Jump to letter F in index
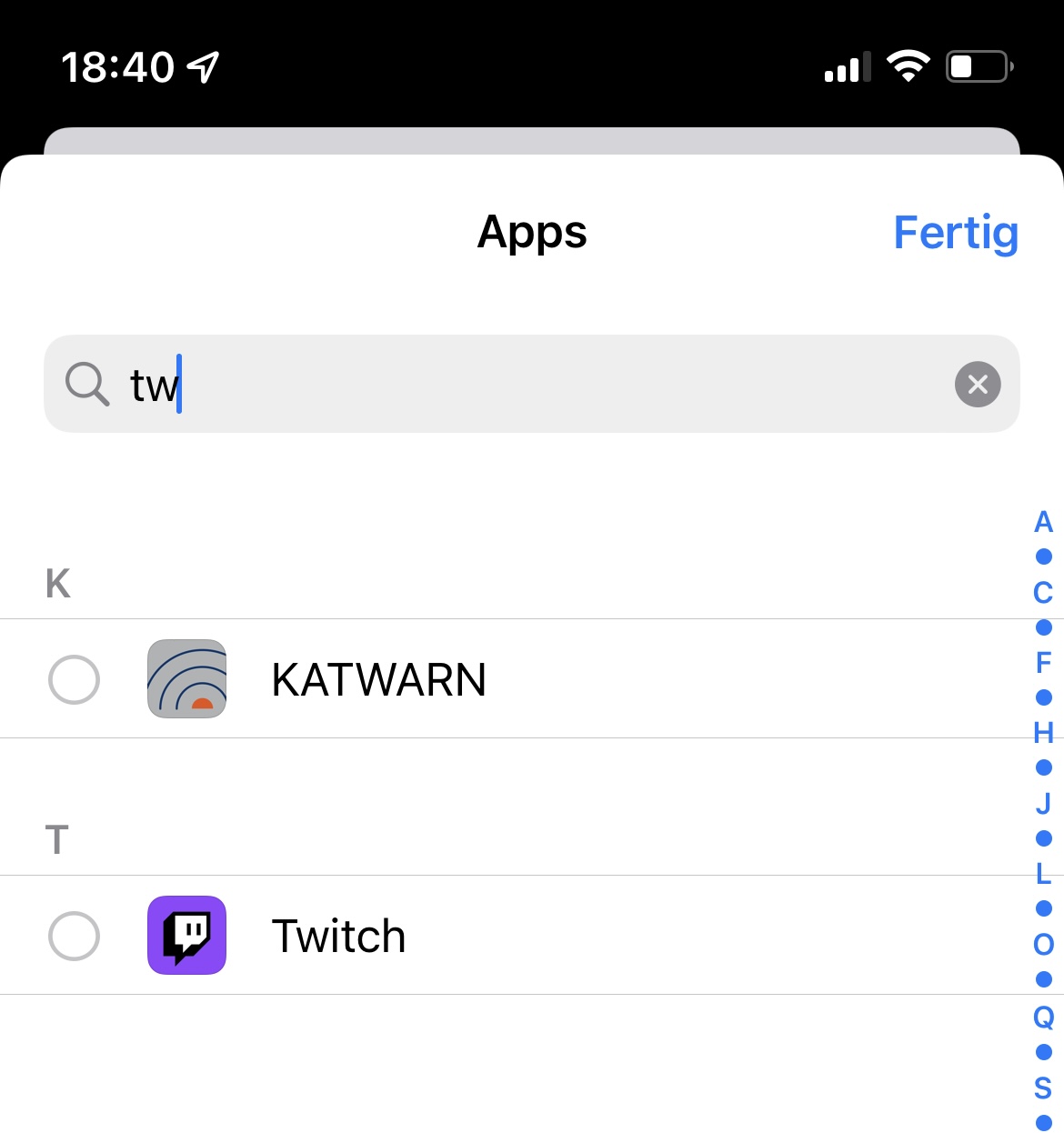 (x=1043, y=663)
